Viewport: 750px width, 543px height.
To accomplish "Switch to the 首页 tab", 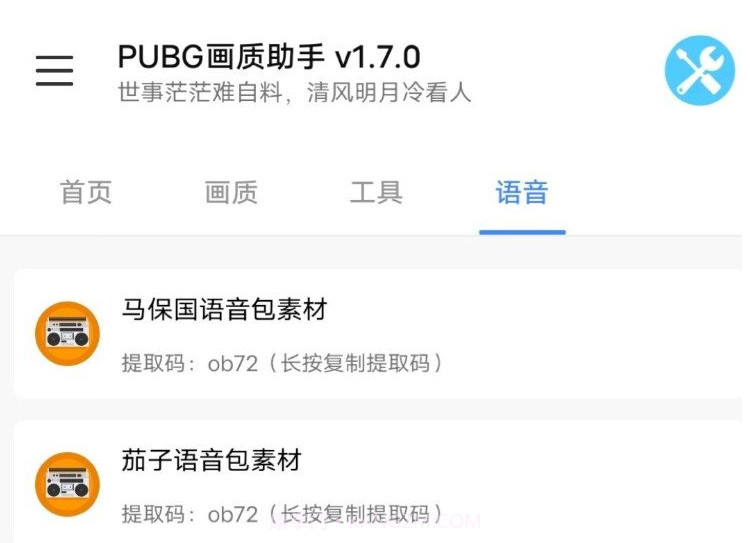I will [x=86, y=192].
